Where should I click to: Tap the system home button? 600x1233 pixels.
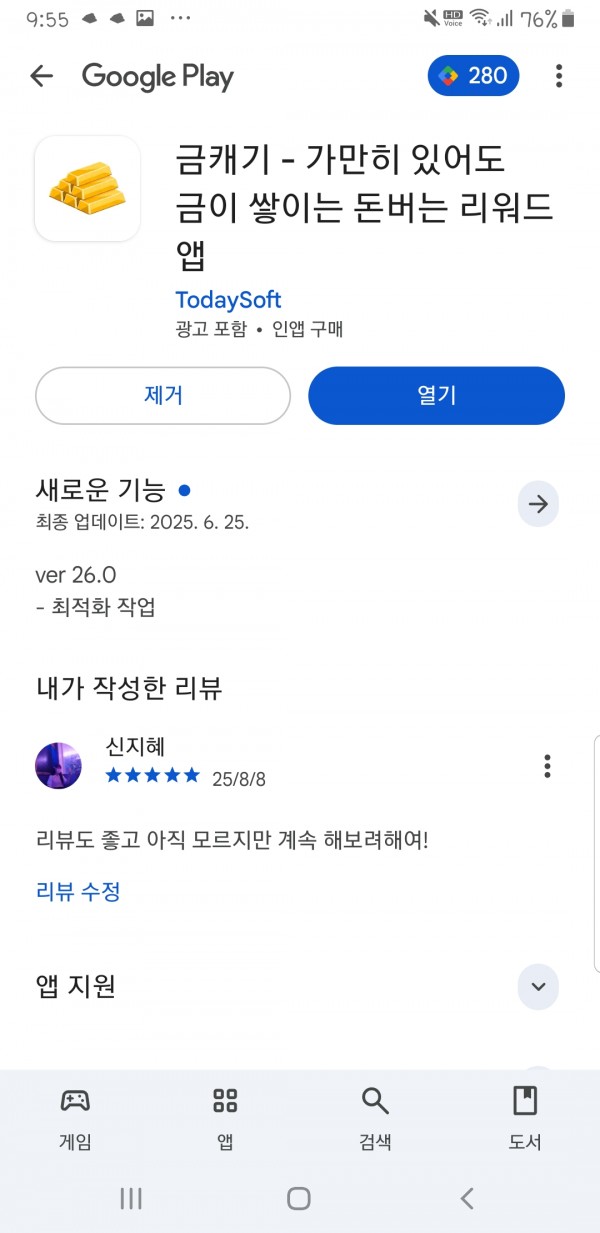299,1198
